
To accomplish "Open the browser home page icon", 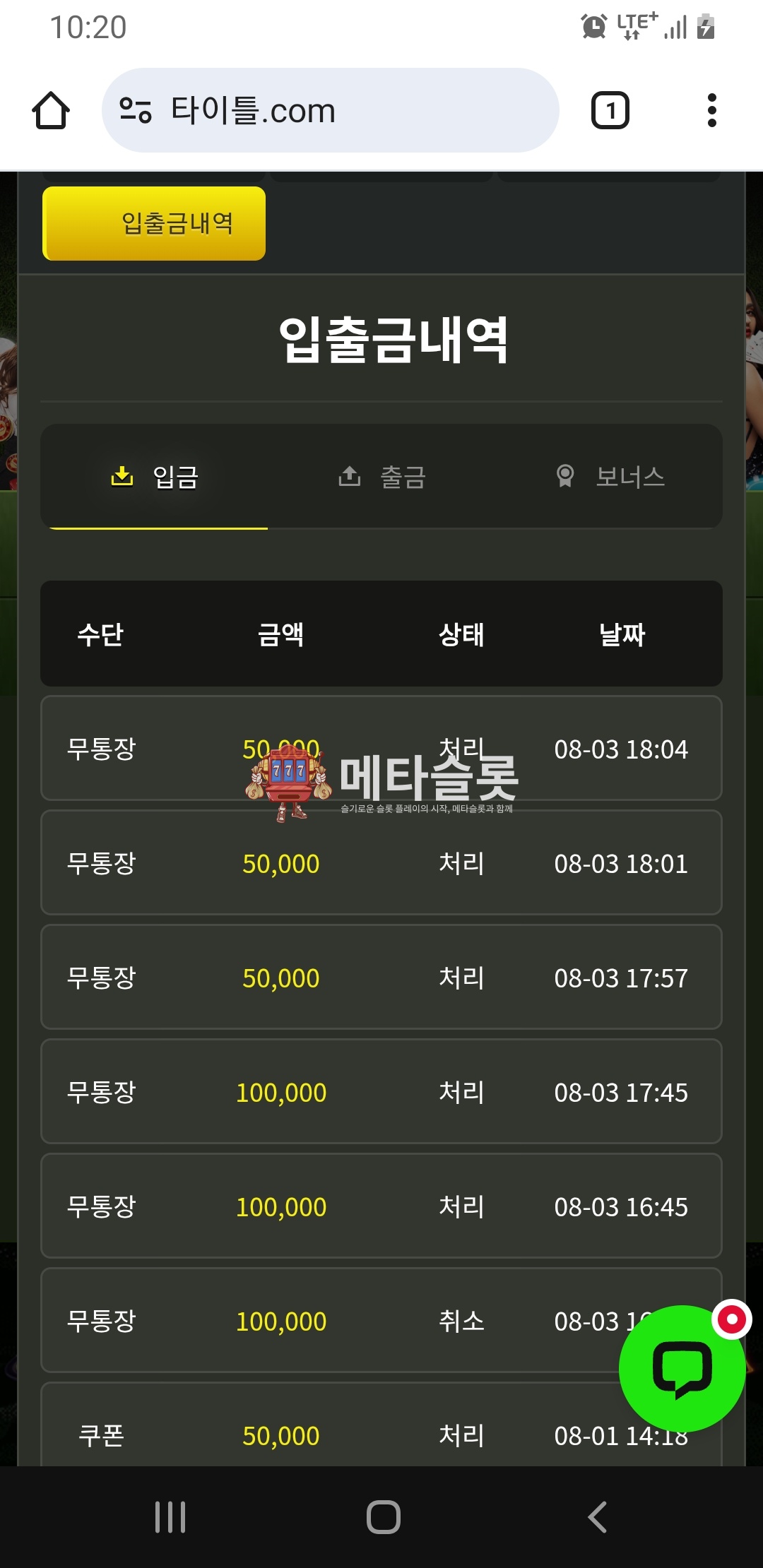I will tap(51, 111).
